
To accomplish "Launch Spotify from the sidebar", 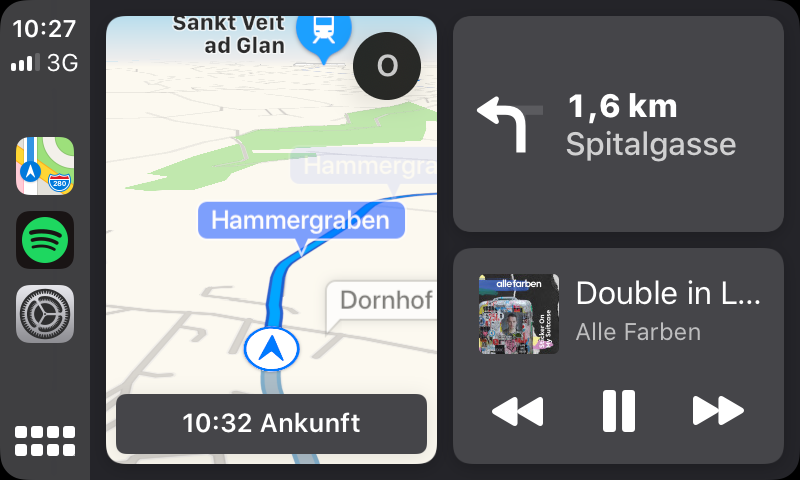I will pyautogui.click(x=45, y=240).
